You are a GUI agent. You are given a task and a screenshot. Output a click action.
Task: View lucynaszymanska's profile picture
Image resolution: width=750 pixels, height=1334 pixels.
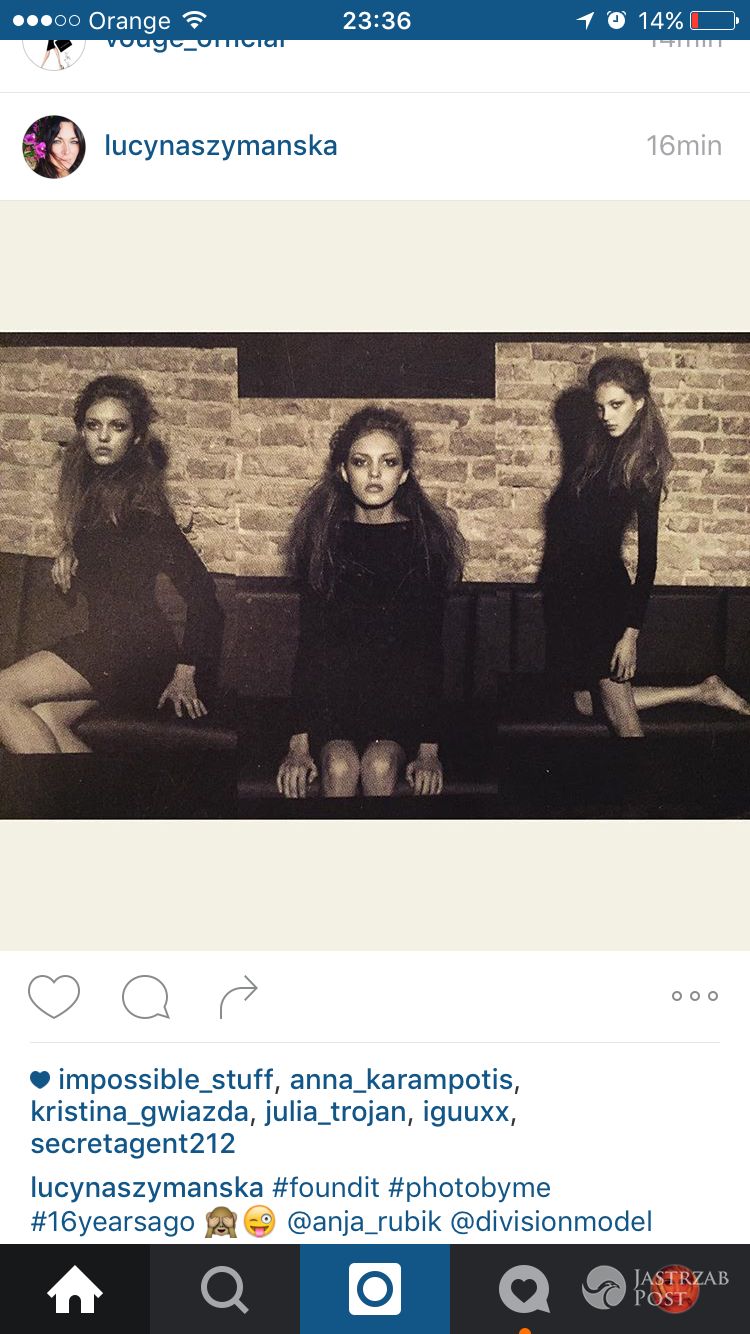coord(54,146)
